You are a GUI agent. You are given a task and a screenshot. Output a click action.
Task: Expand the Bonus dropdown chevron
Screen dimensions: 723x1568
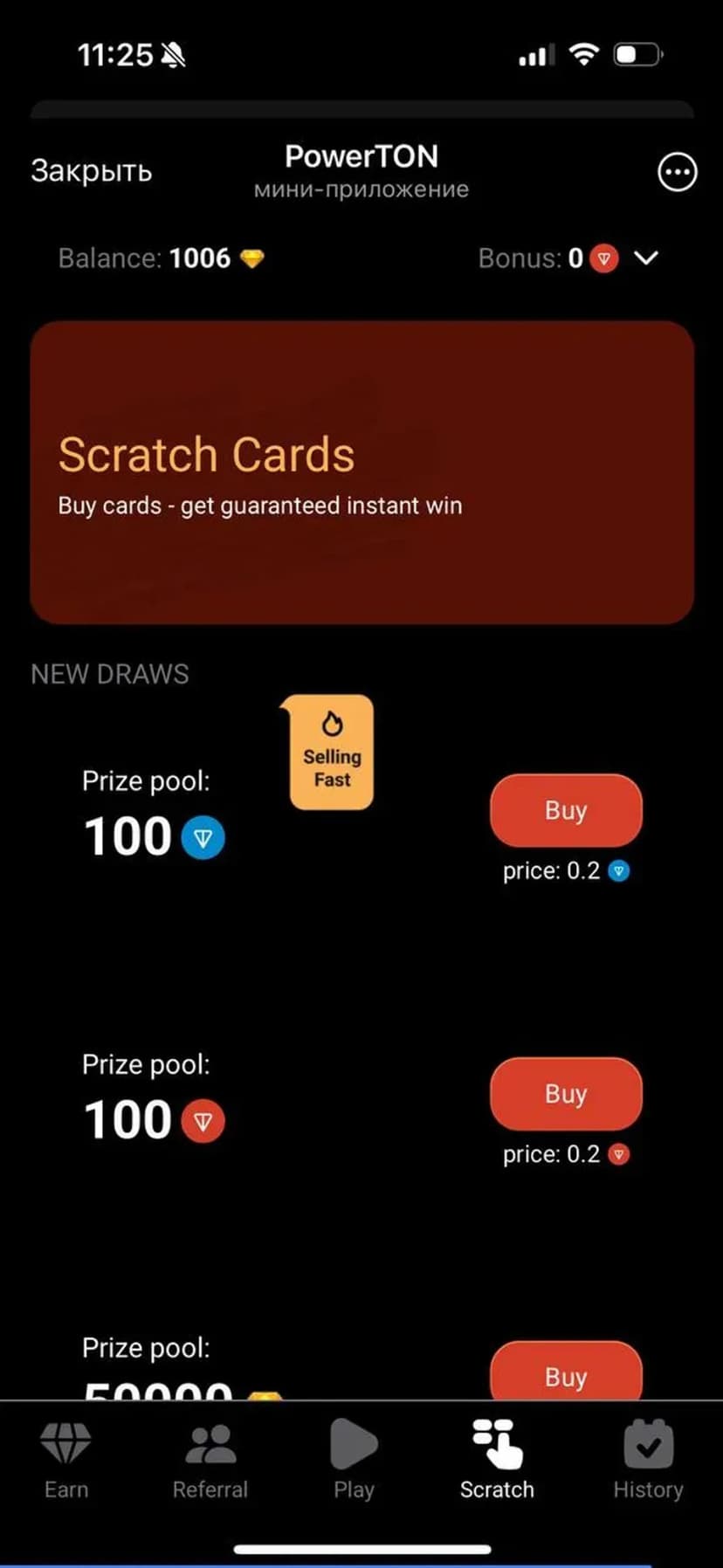point(646,258)
